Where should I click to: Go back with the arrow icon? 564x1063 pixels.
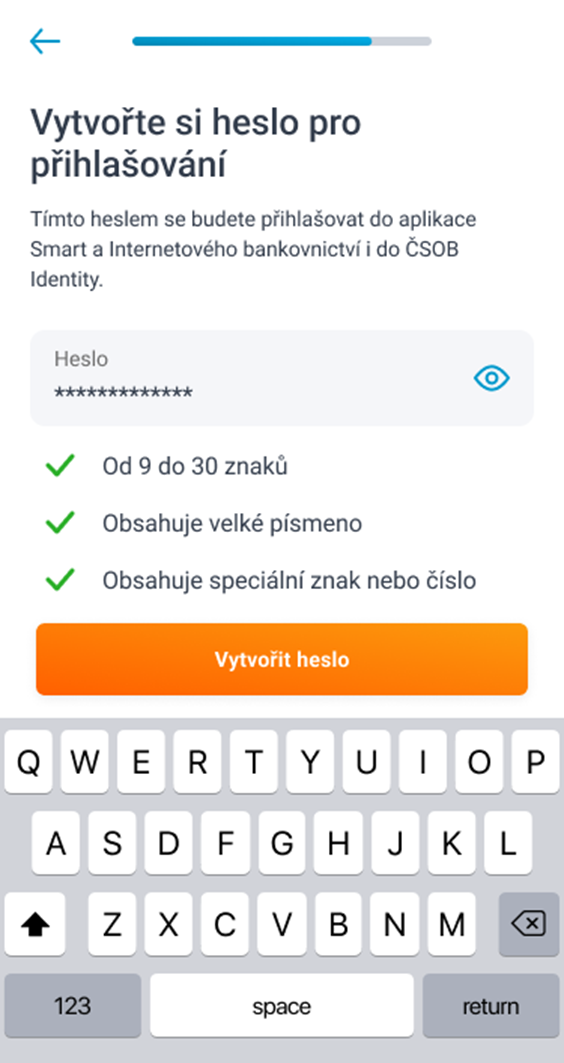(x=45, y=41)
